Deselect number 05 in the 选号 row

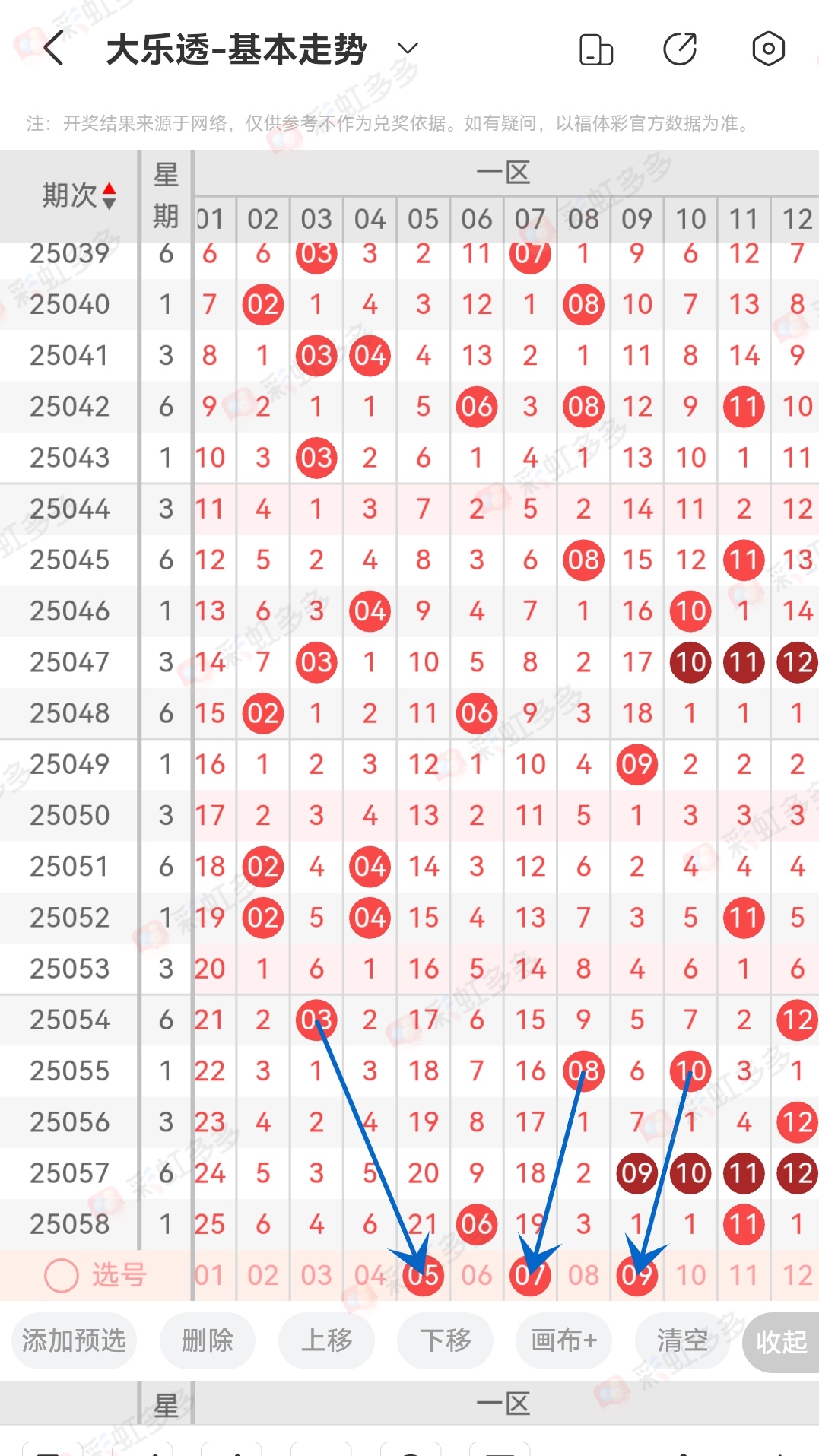[x=424, y=1275]
